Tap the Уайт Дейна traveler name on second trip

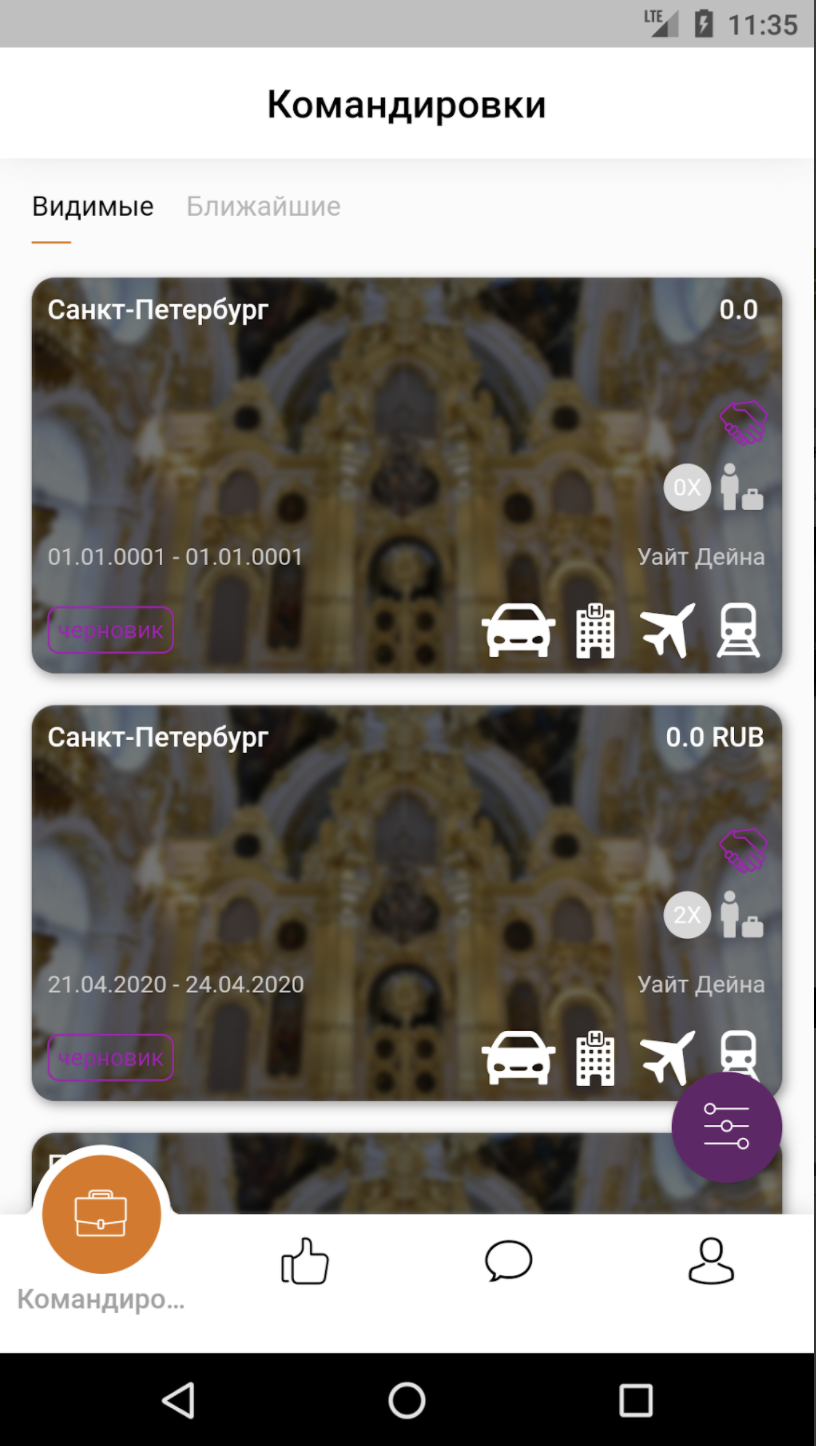pyautogui.click(x=702, y=984)
